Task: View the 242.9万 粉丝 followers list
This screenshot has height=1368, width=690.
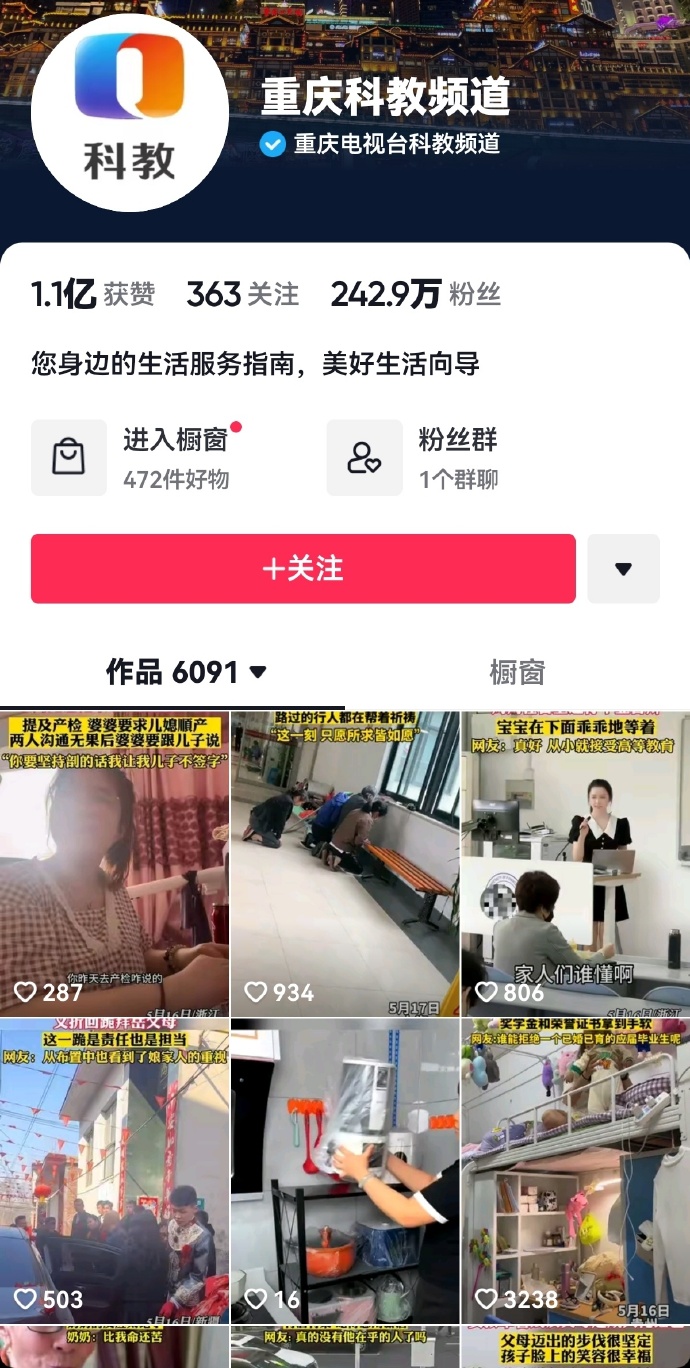Action: tap(415, 294)
